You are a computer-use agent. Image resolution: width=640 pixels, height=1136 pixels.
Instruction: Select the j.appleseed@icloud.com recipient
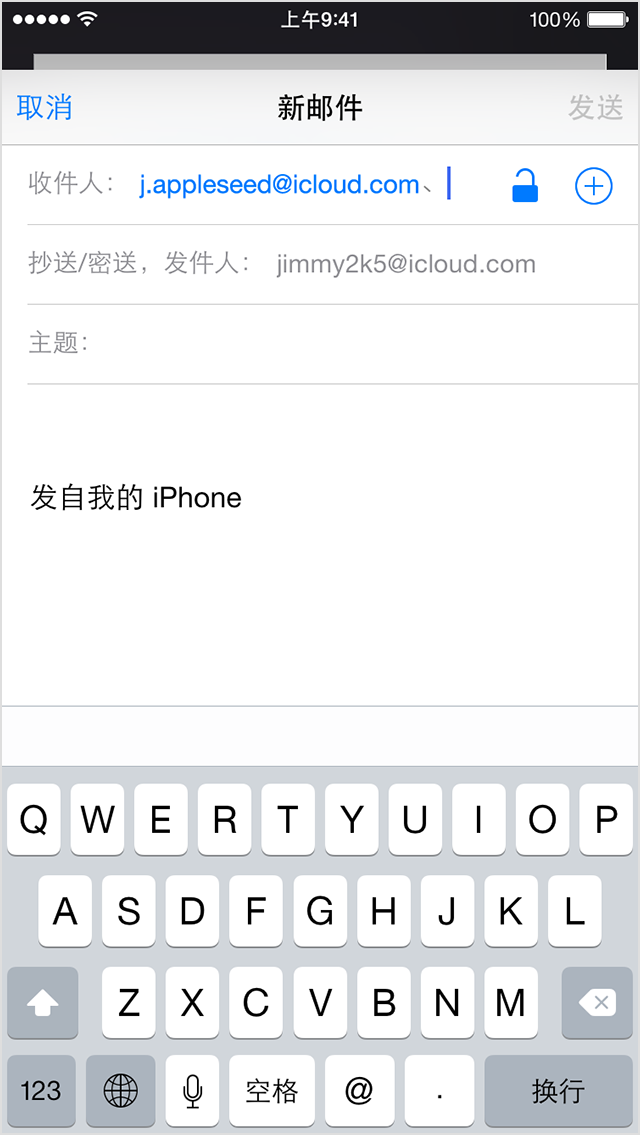coord(279,185)
